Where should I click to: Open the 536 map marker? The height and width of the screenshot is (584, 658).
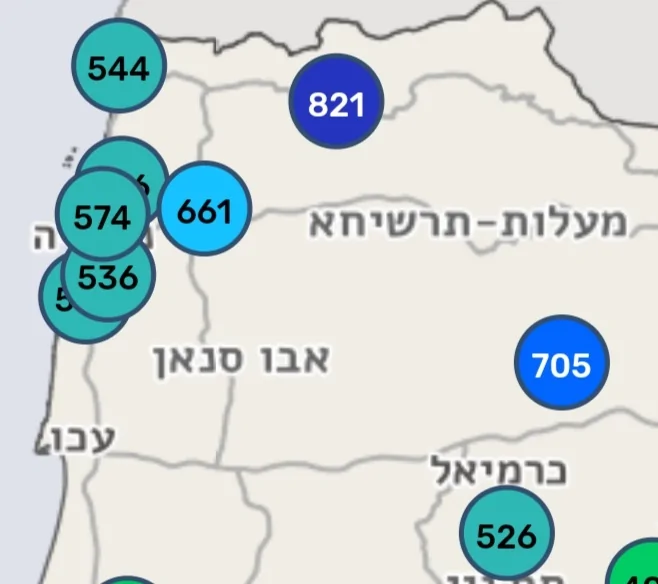click(108, 276)
